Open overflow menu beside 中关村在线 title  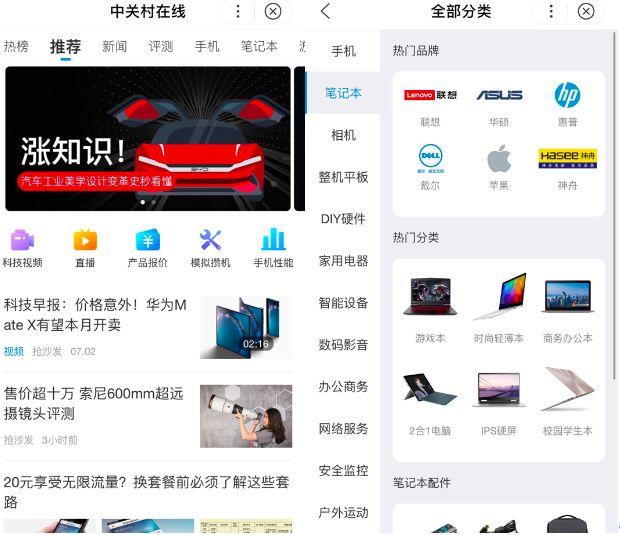(x=237, y=12)
